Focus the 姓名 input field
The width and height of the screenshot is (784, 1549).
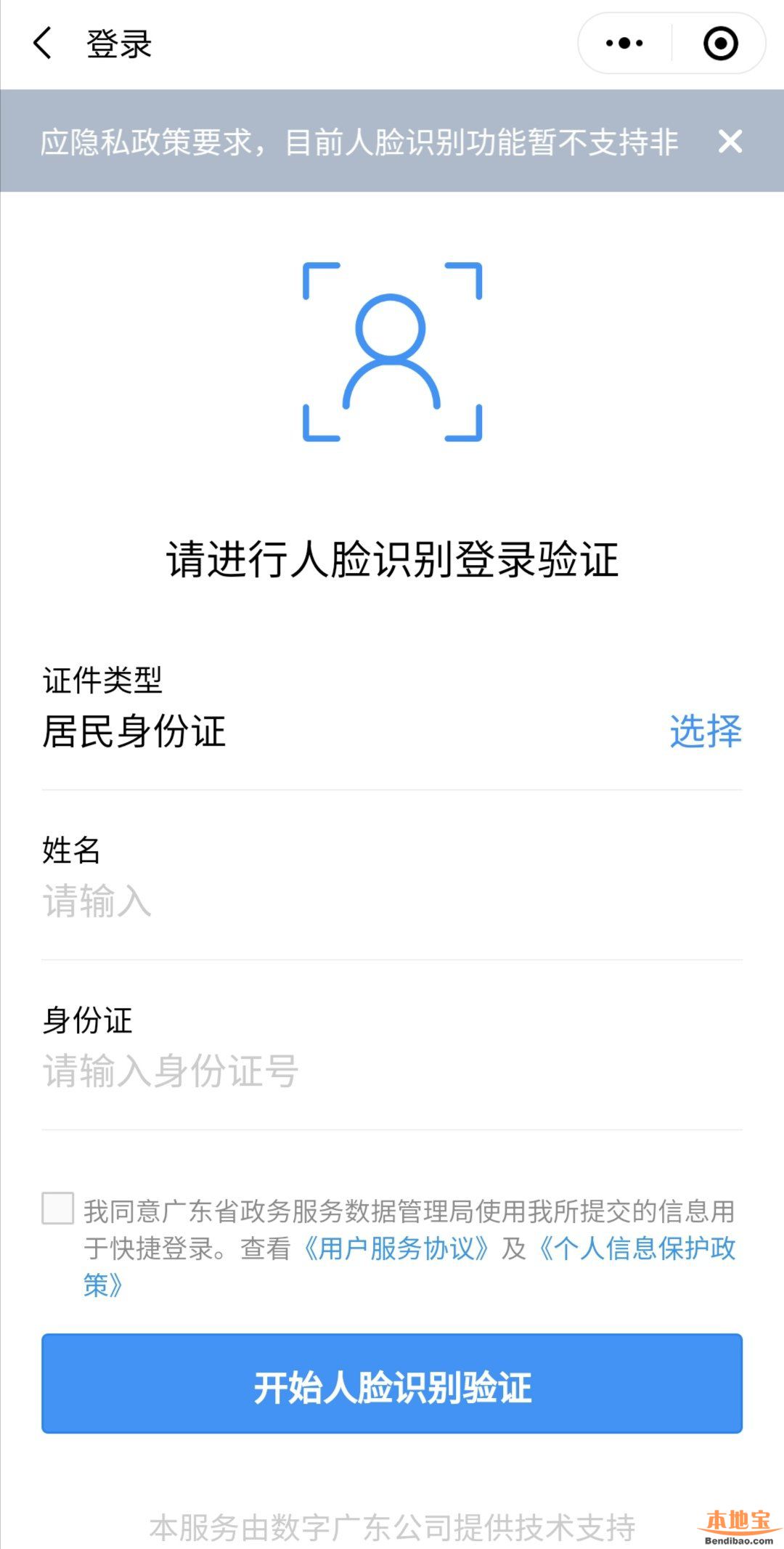click(x=392, y=901)
